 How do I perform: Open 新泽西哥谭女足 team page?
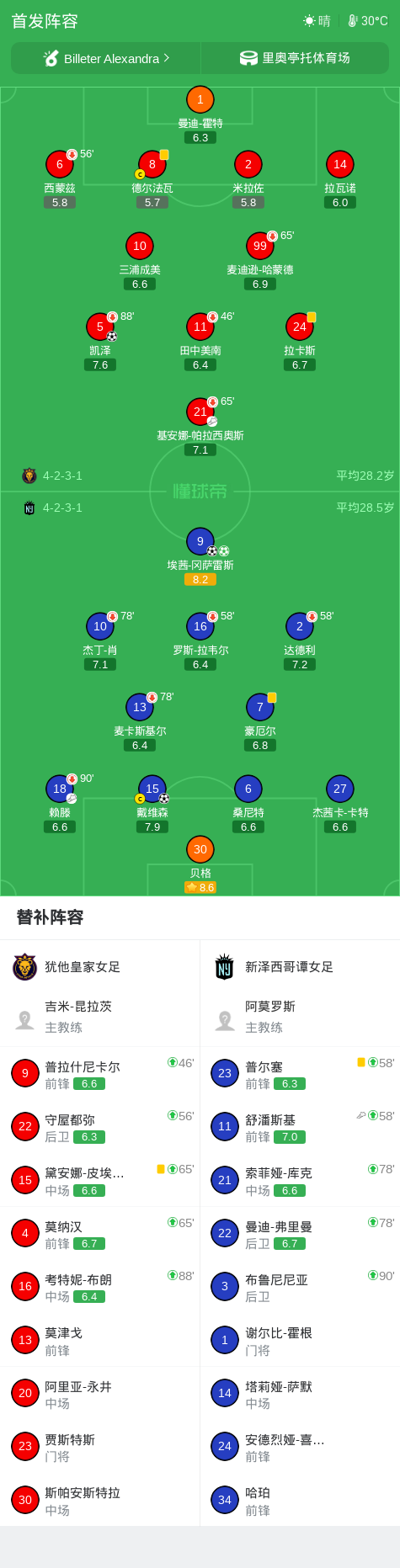pos(300,967)
